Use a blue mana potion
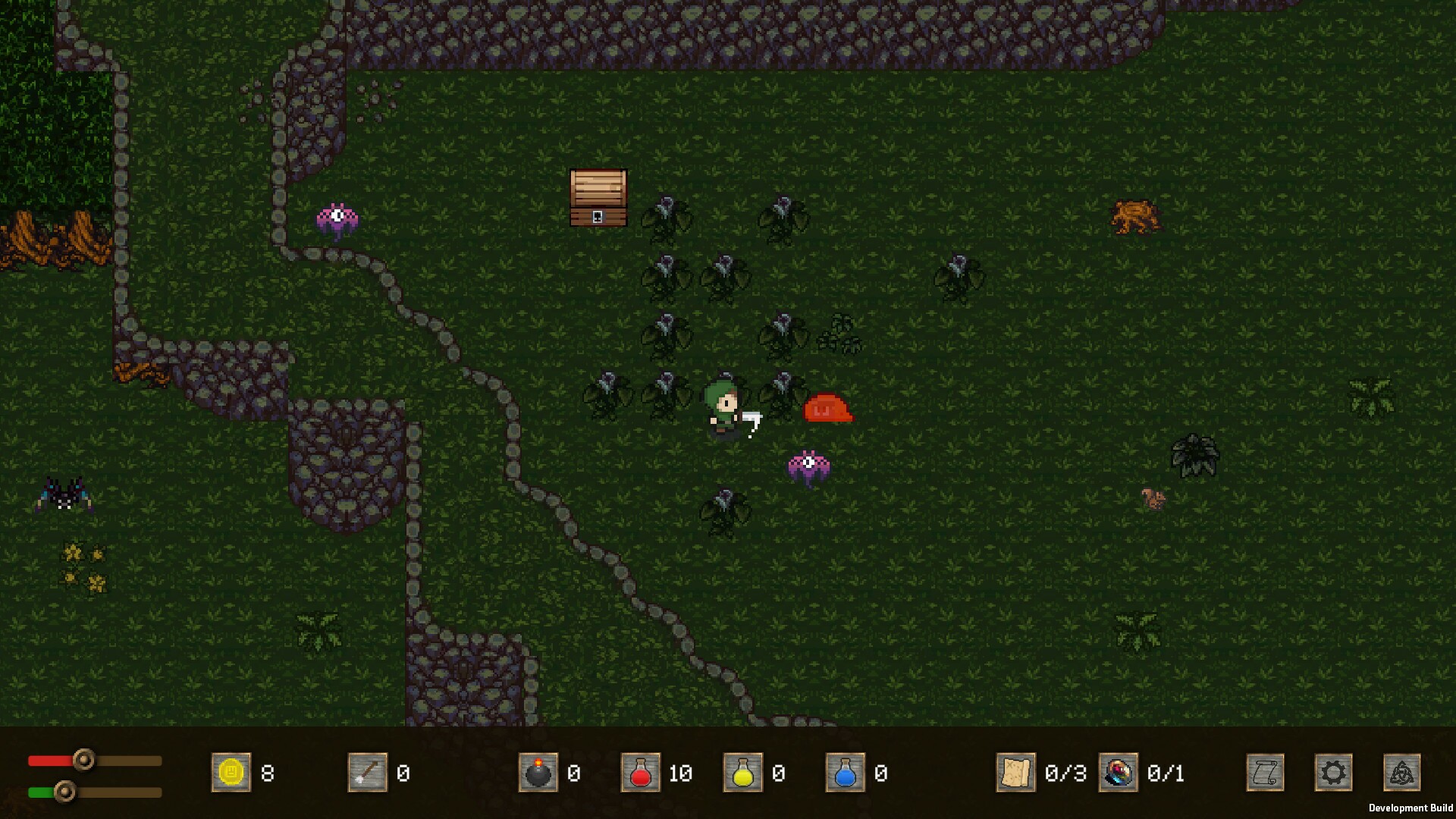 point(845,773)
